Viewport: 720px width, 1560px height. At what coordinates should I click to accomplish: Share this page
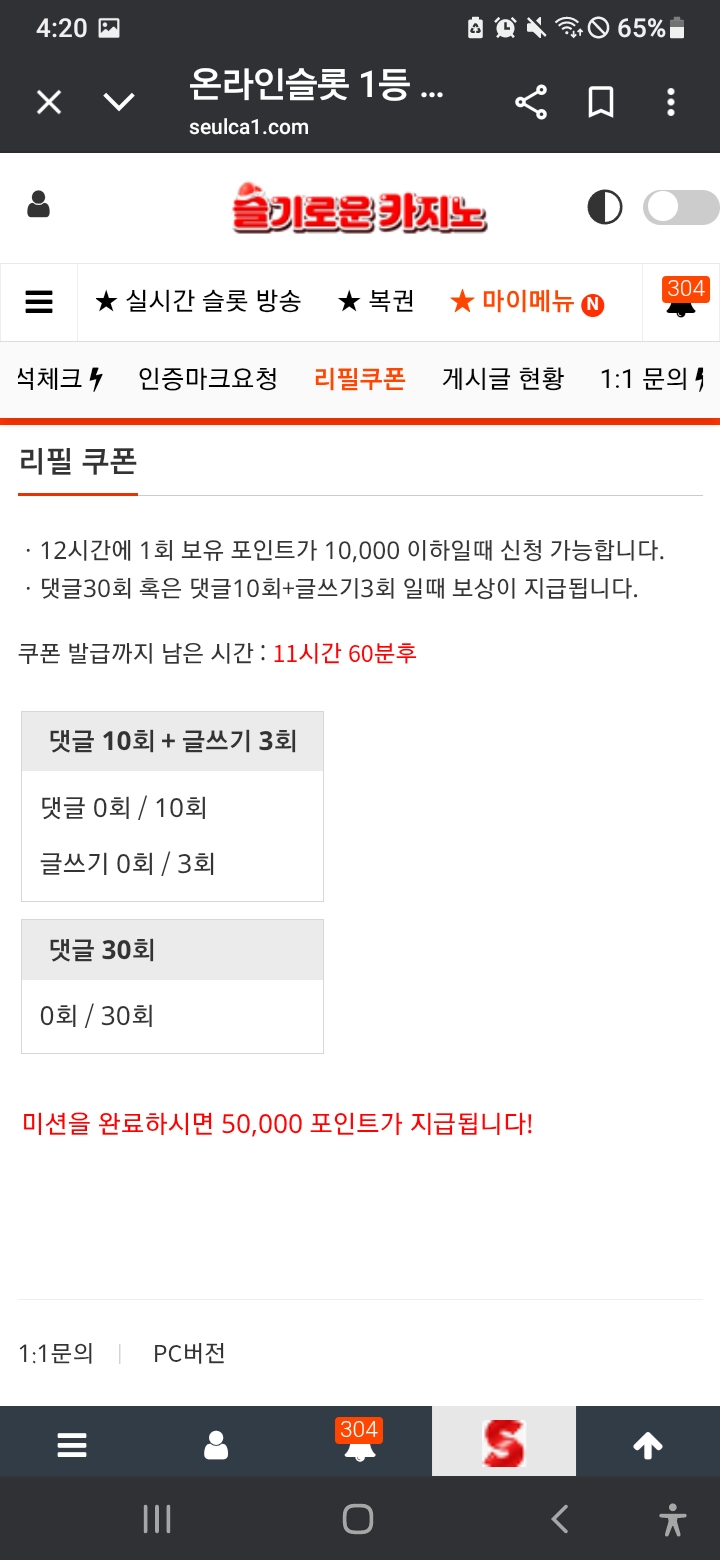(531, 102)
